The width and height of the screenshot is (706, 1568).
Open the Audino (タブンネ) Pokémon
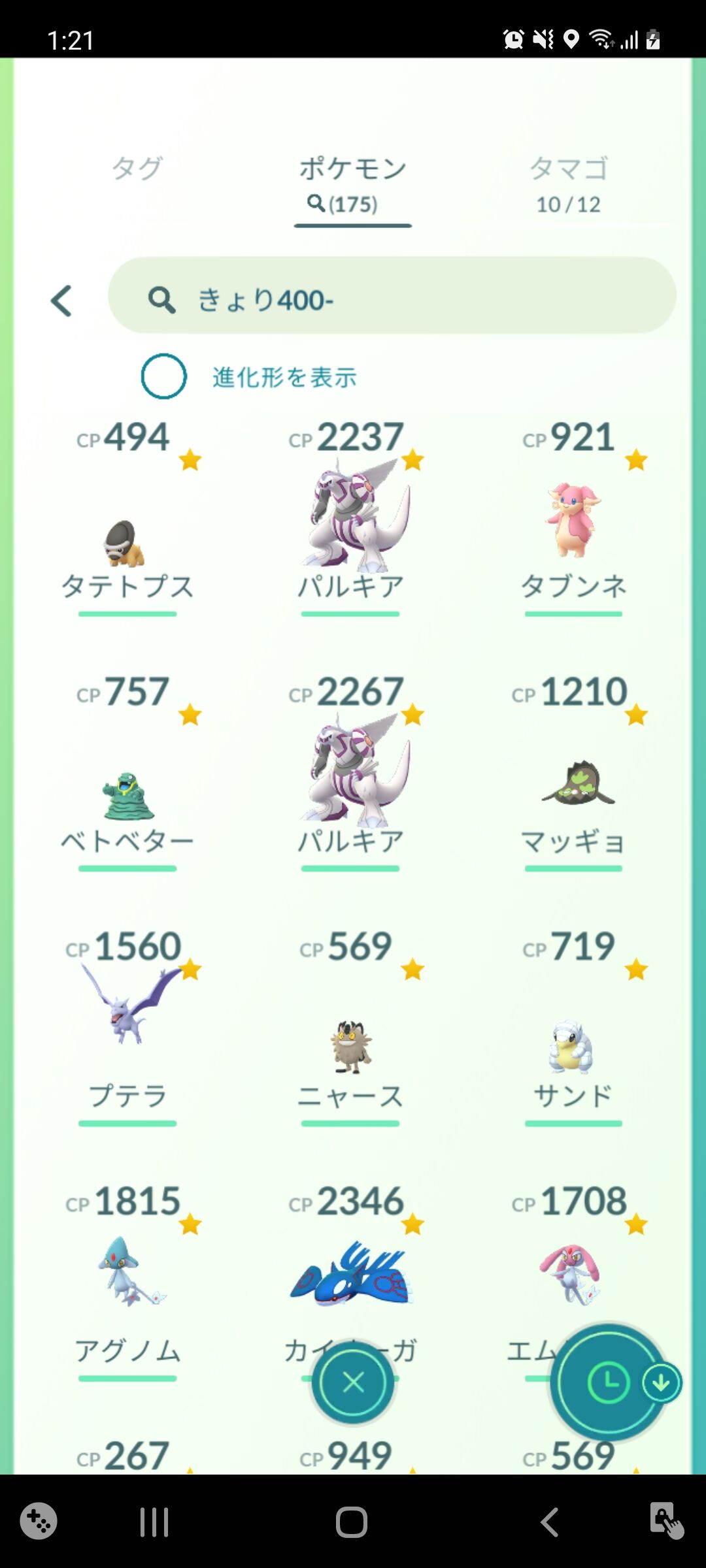click(x=574, y=523)
